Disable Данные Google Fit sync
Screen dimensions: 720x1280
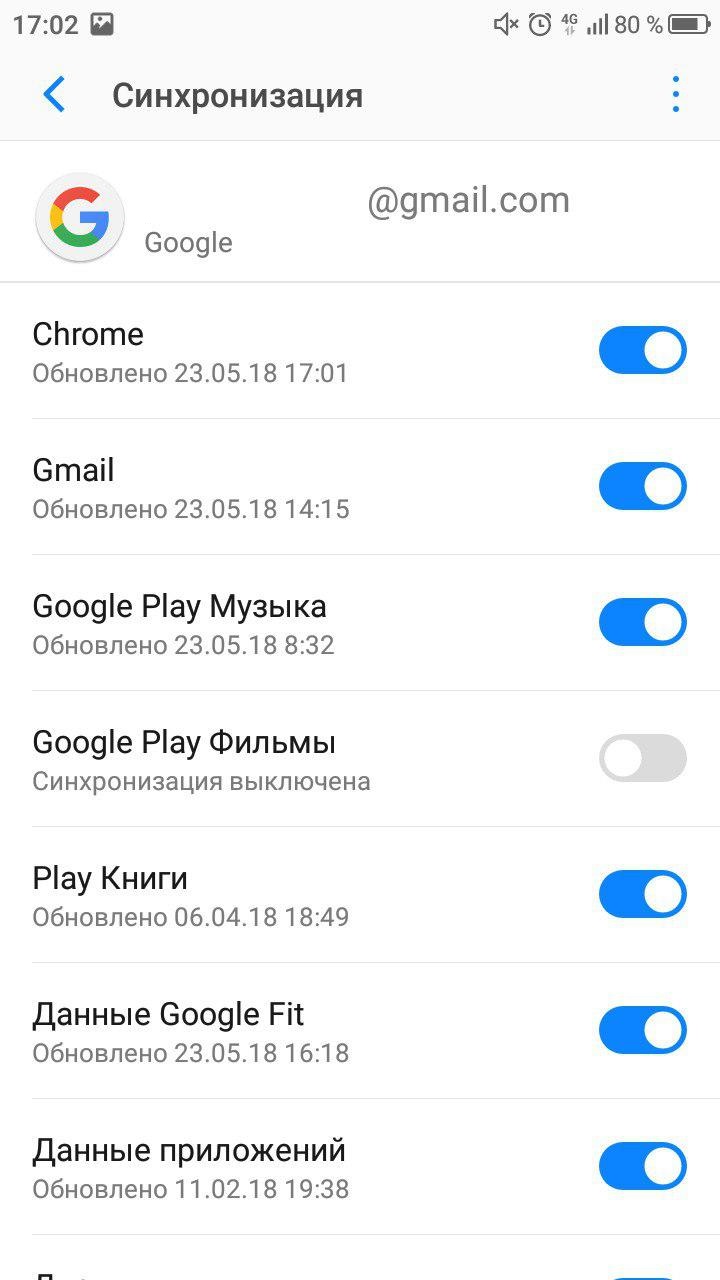[x=642, y=1030]
